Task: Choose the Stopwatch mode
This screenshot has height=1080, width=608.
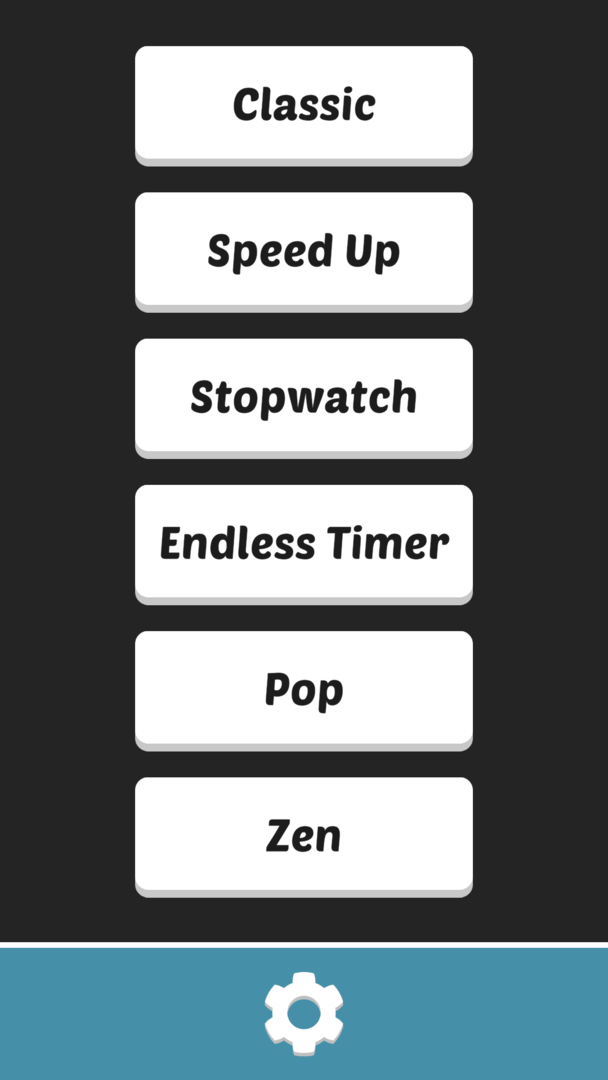Action: (304, 396)
